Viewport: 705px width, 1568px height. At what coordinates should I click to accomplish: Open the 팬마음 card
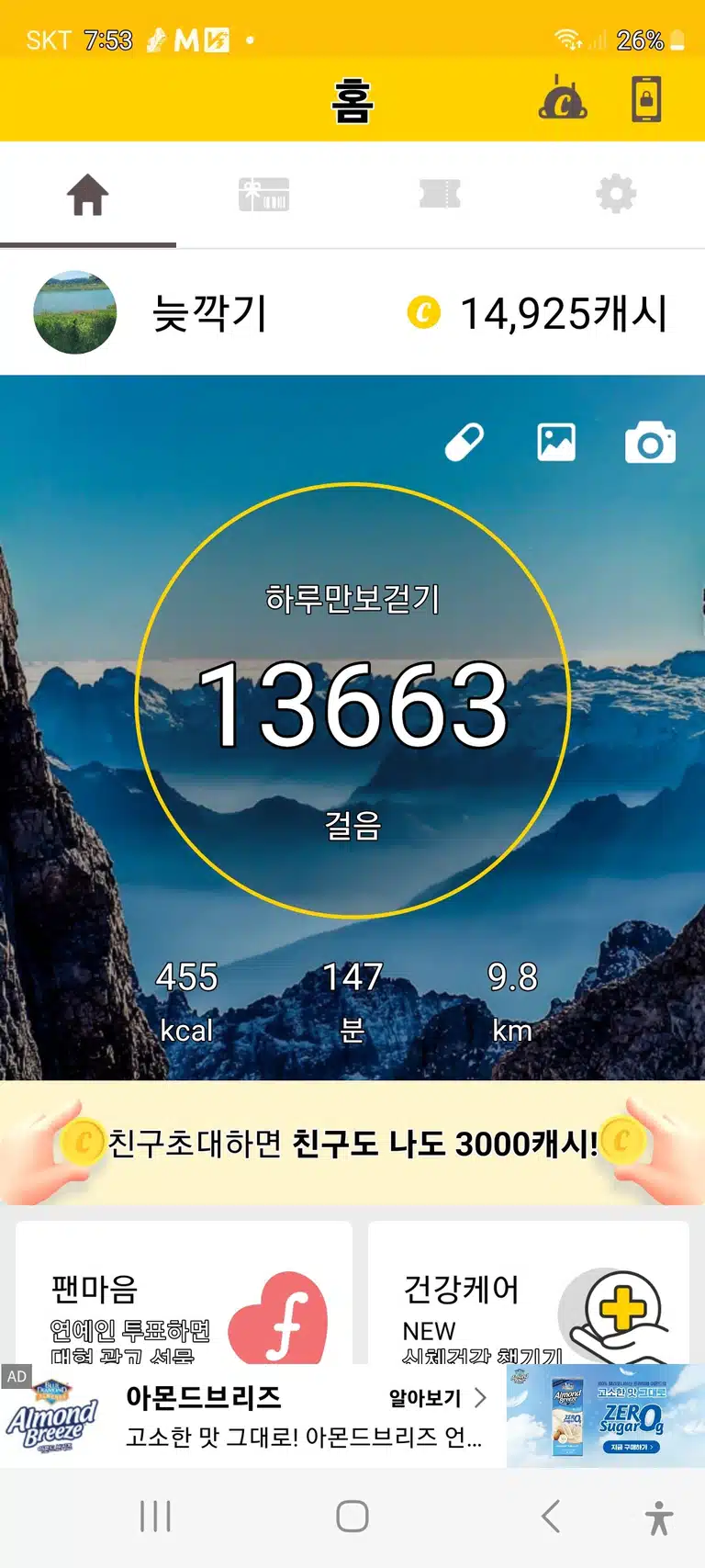184,1292
